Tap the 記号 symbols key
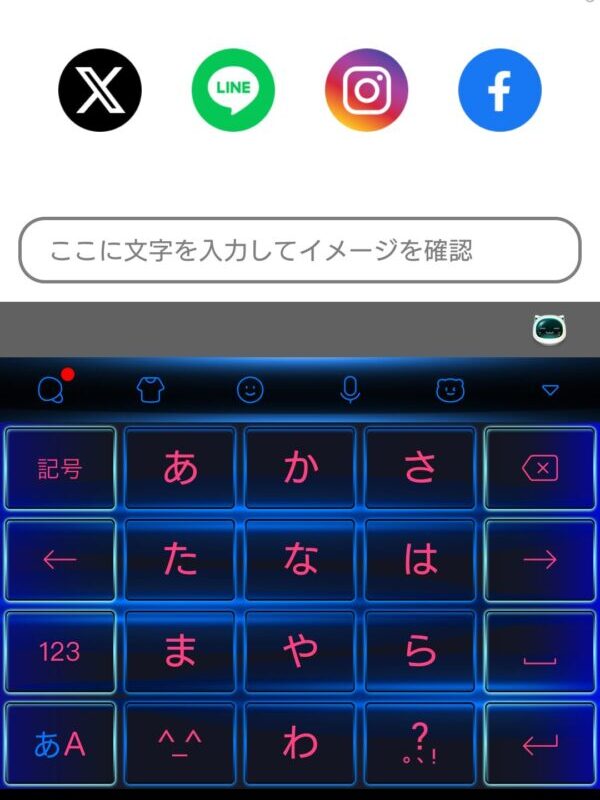600x800 pixels. (60, 468)
